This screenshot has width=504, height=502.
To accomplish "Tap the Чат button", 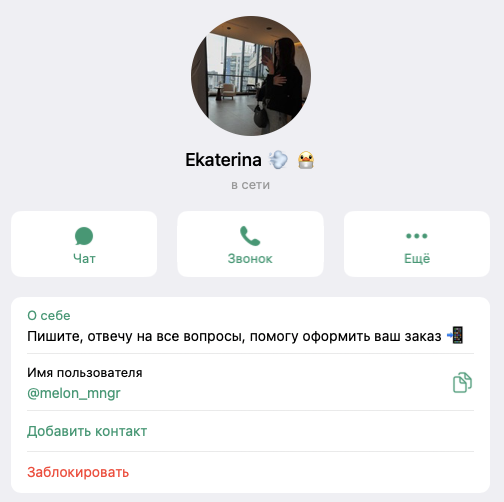I will (84, 244).
